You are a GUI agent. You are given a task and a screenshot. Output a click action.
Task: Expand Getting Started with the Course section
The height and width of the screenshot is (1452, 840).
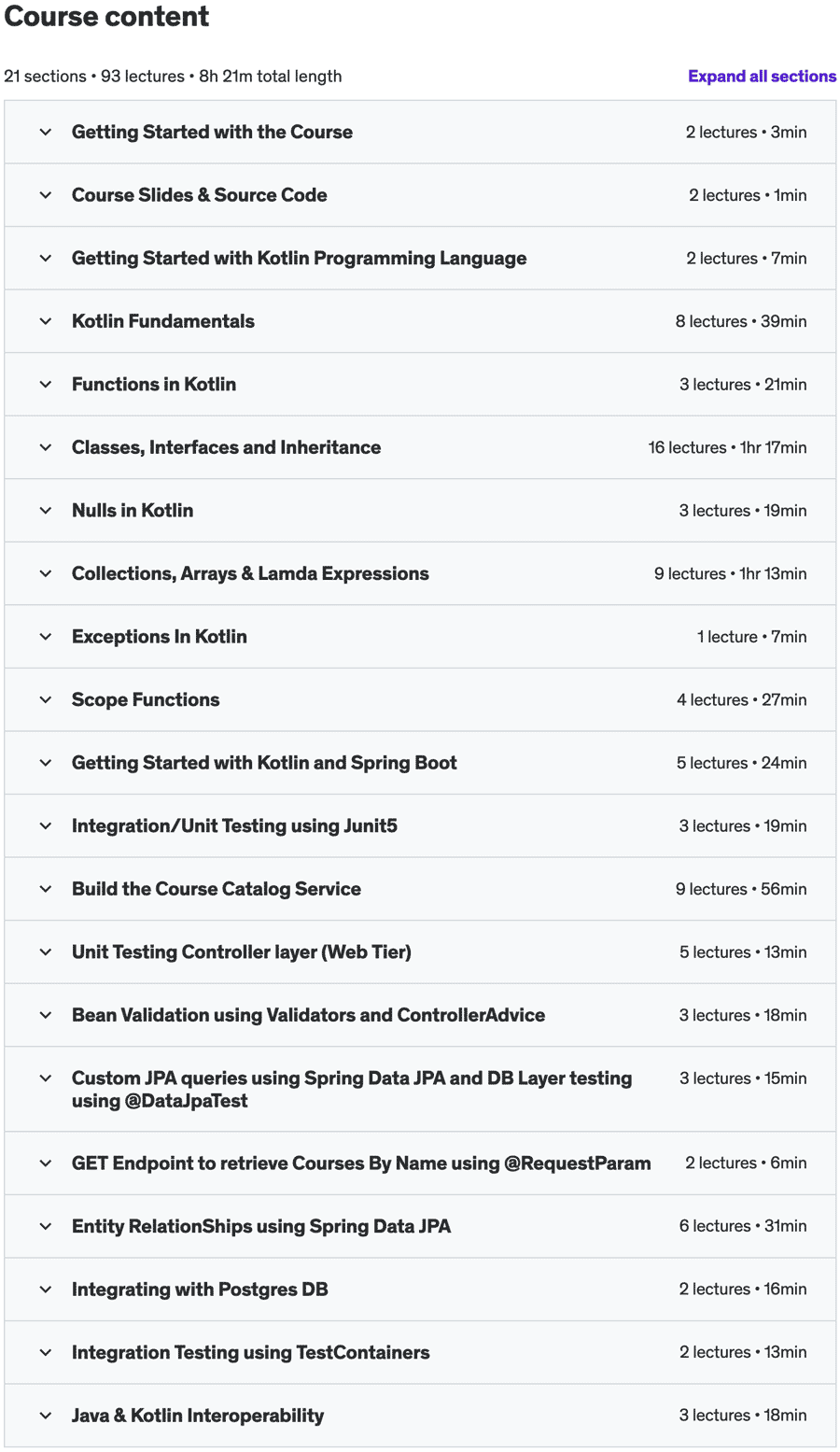pyautogui.click(x=420, y=133)
